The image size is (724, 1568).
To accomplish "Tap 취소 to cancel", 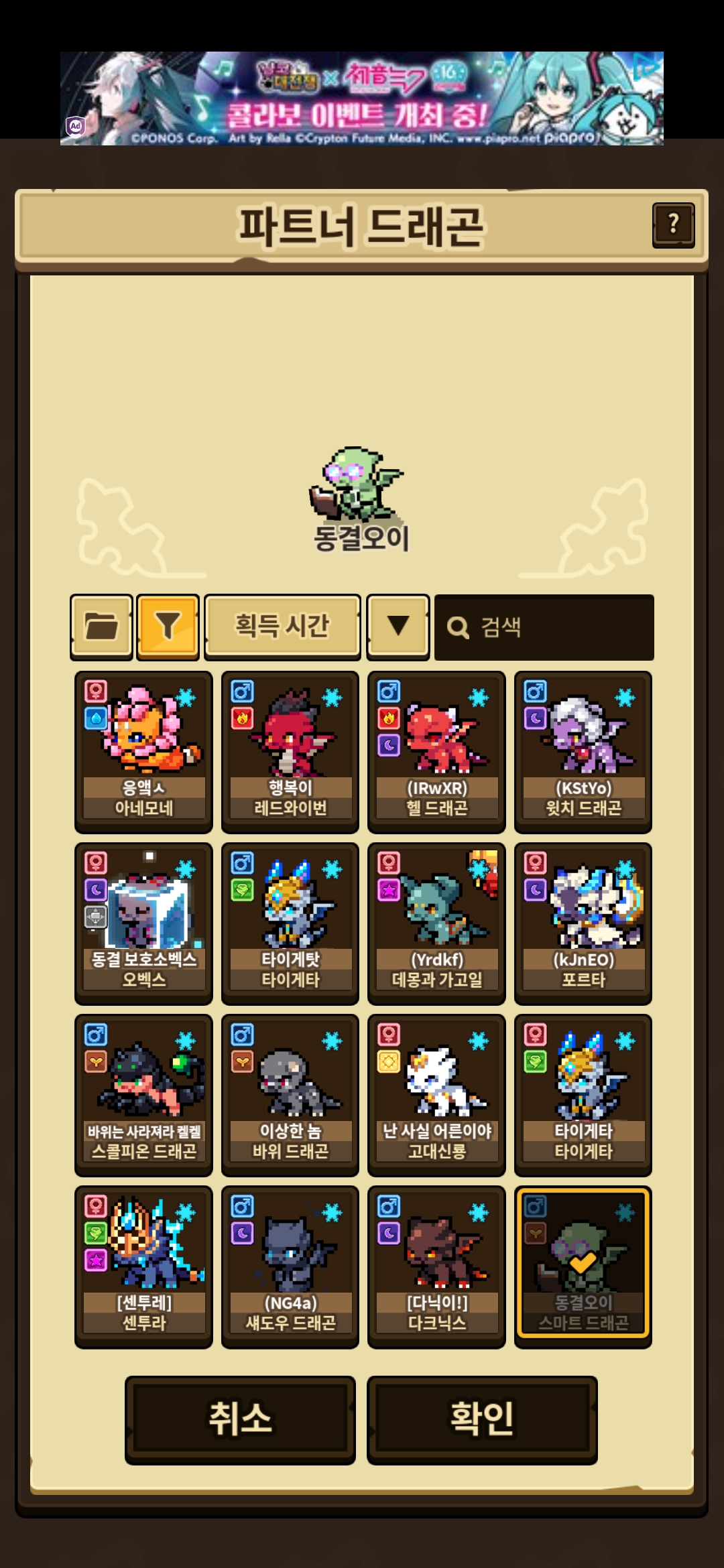I will click(240, 1419).
